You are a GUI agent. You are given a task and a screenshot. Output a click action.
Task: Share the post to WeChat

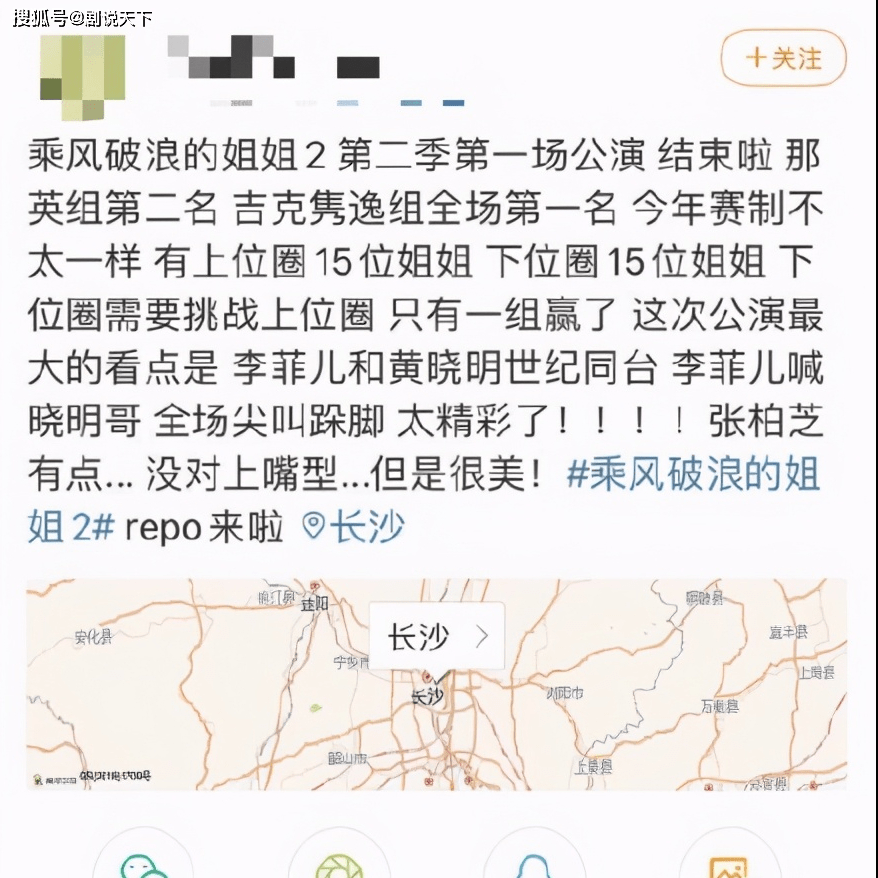coord(143,860)
